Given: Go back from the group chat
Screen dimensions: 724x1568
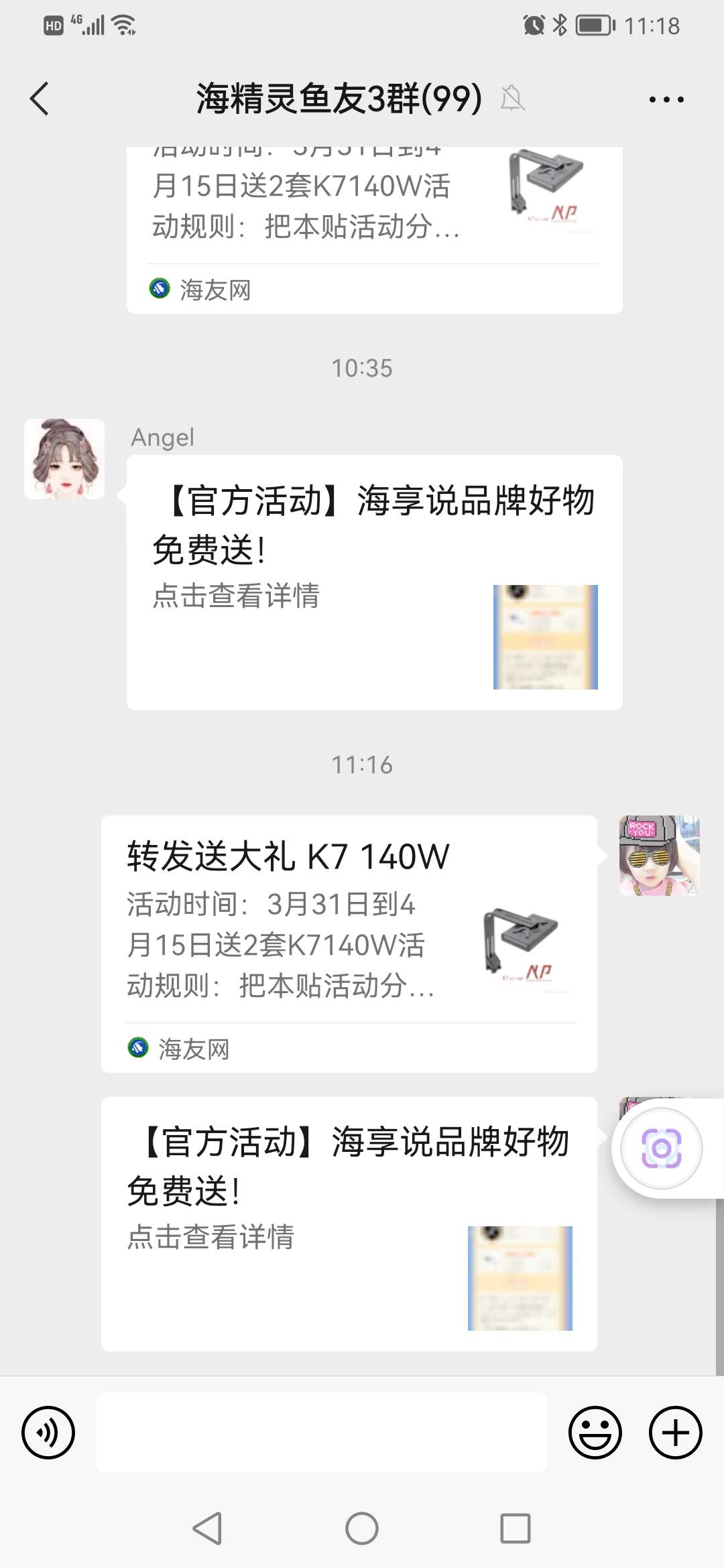Looking at the screenshot, I should coord(40,99).
